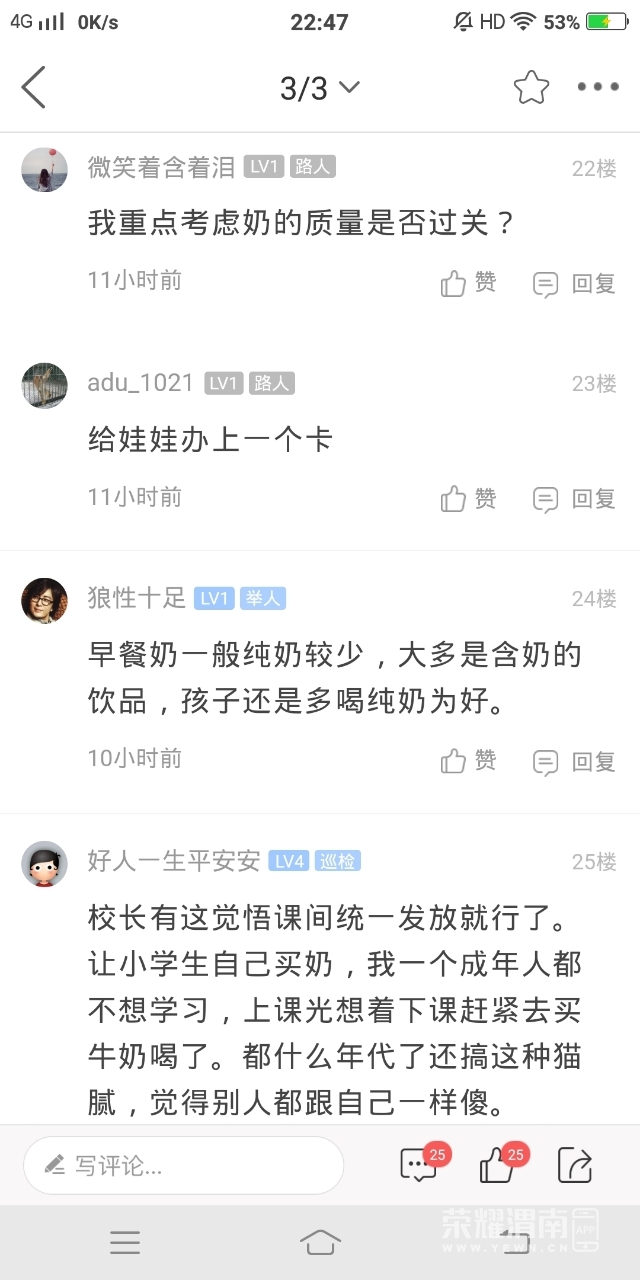Screen dimensions: 640x1280
Task: Like 狼性十足's comment
Action: click(x=468, y=761)
